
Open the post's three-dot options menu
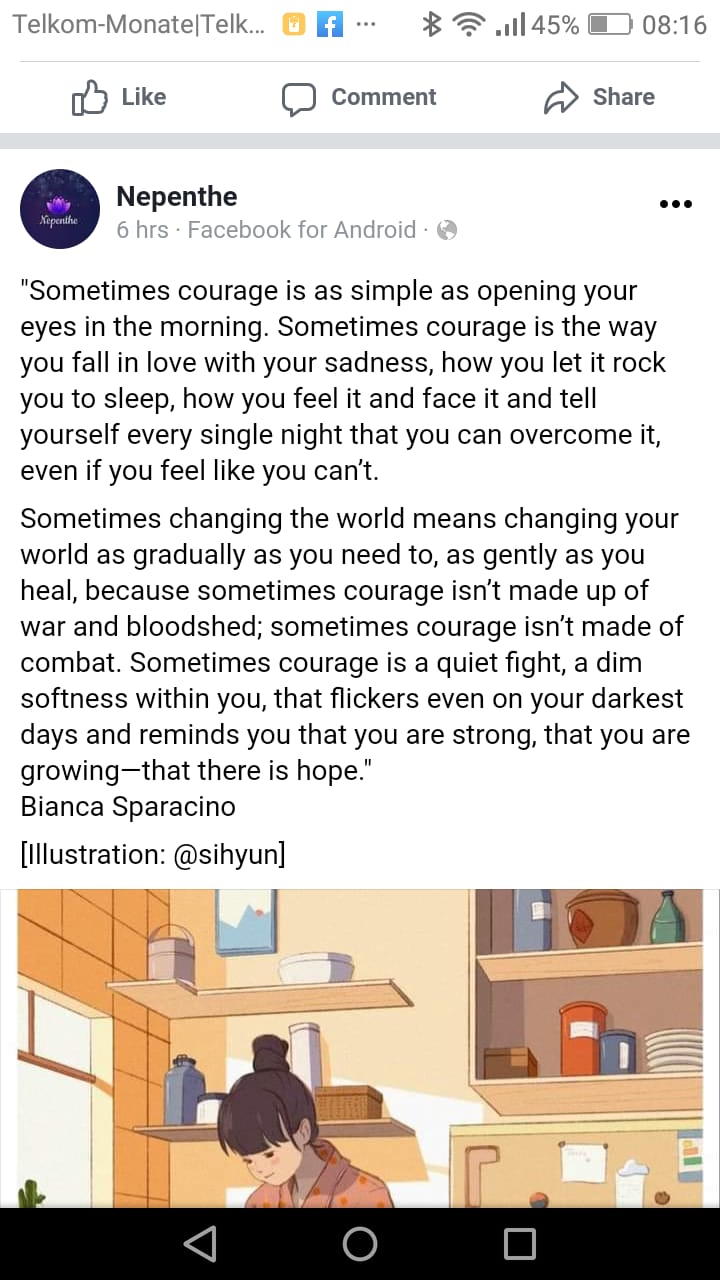tap(676, 204)
